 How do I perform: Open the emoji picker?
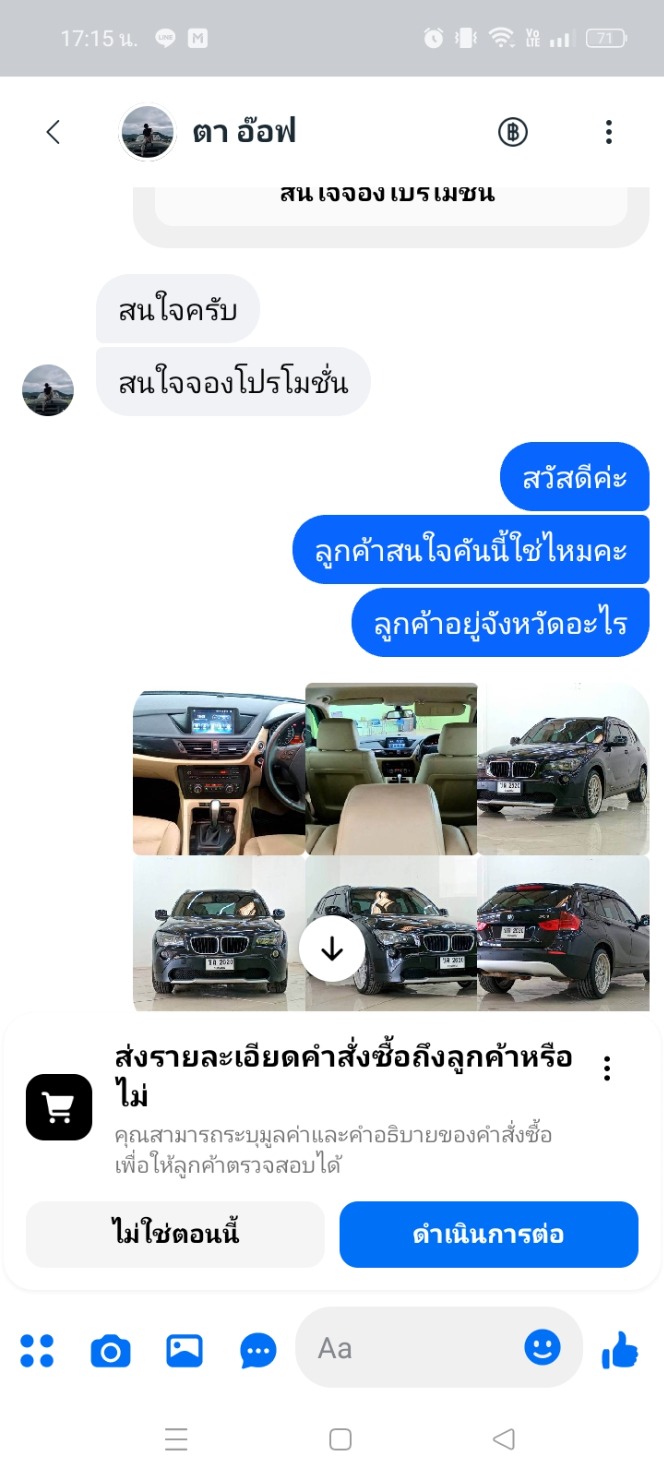(x=543, y=1347)
